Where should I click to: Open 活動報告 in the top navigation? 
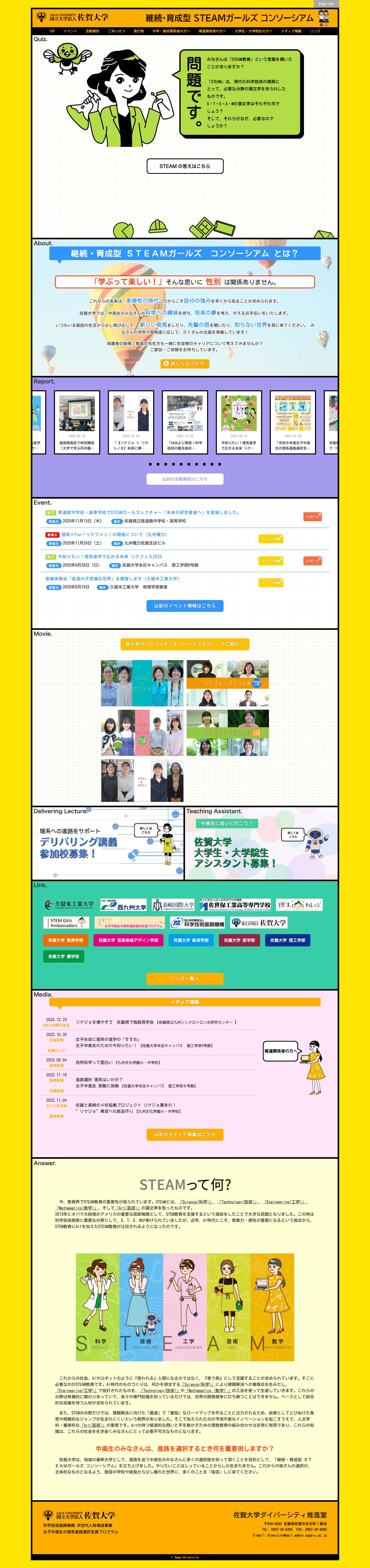point(92,31)
